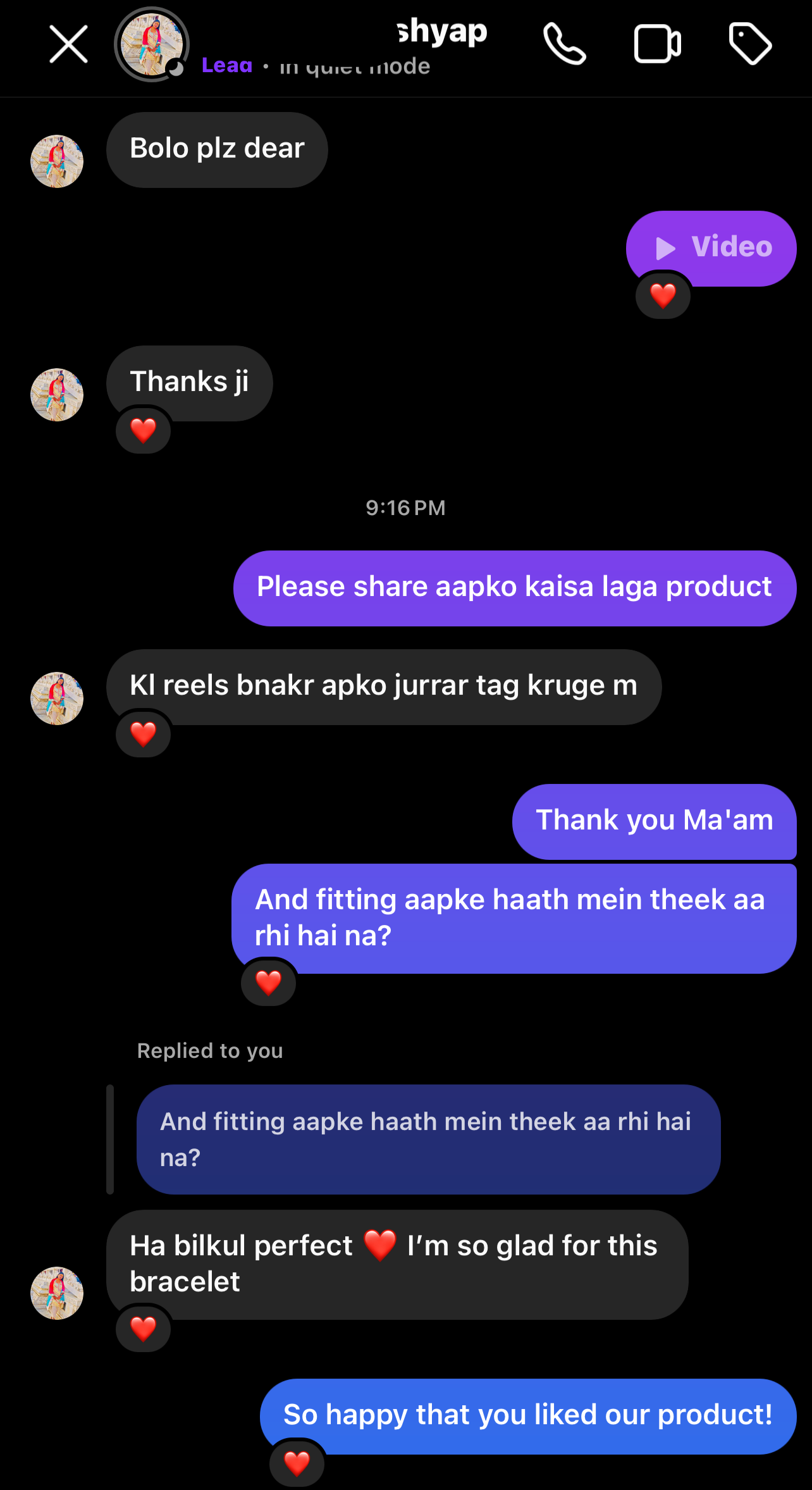Image resolution: width=812 pixels, height=1490 pixels.
Task: View the reaction on the bracelet message
Action: (x=143, y=1329)
